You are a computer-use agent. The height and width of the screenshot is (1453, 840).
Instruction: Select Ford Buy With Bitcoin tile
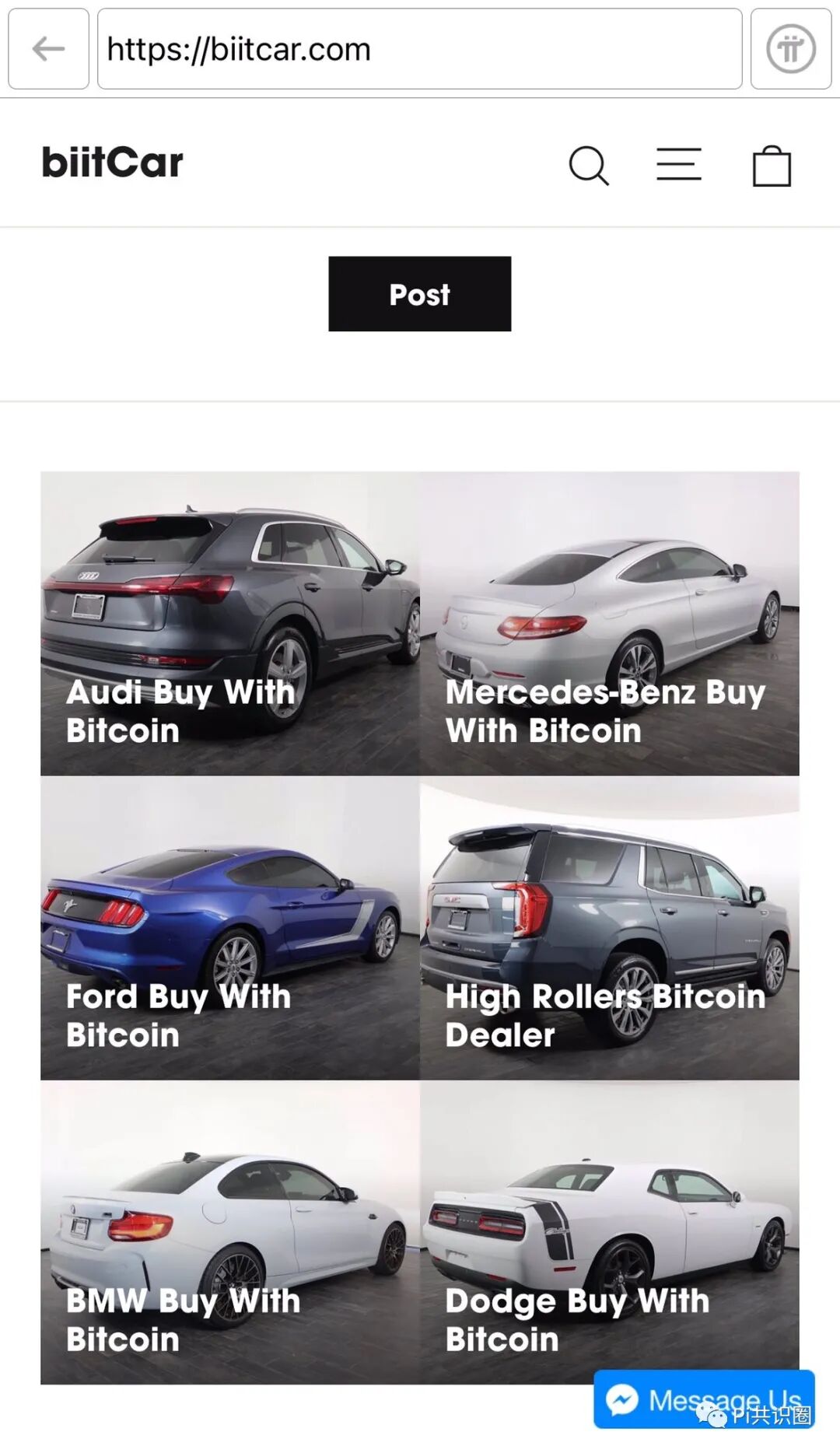(230, 927)
